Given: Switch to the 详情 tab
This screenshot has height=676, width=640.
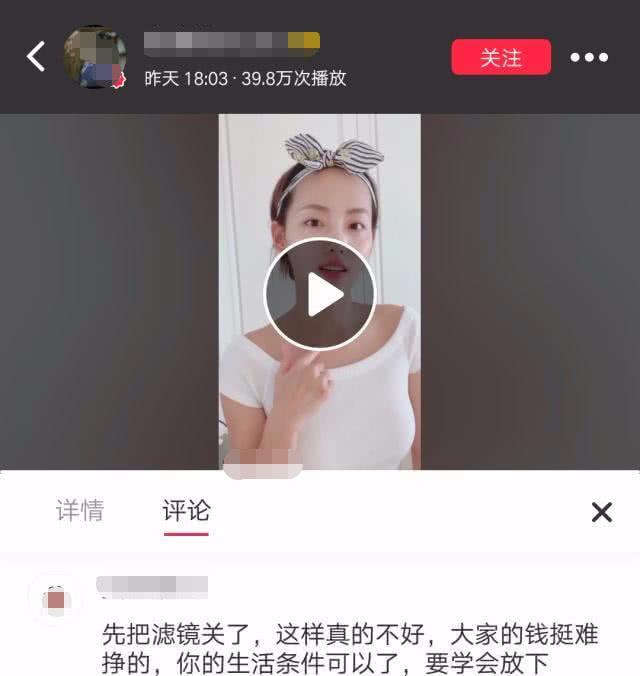Looking at the screenshot, I should 79,511.
